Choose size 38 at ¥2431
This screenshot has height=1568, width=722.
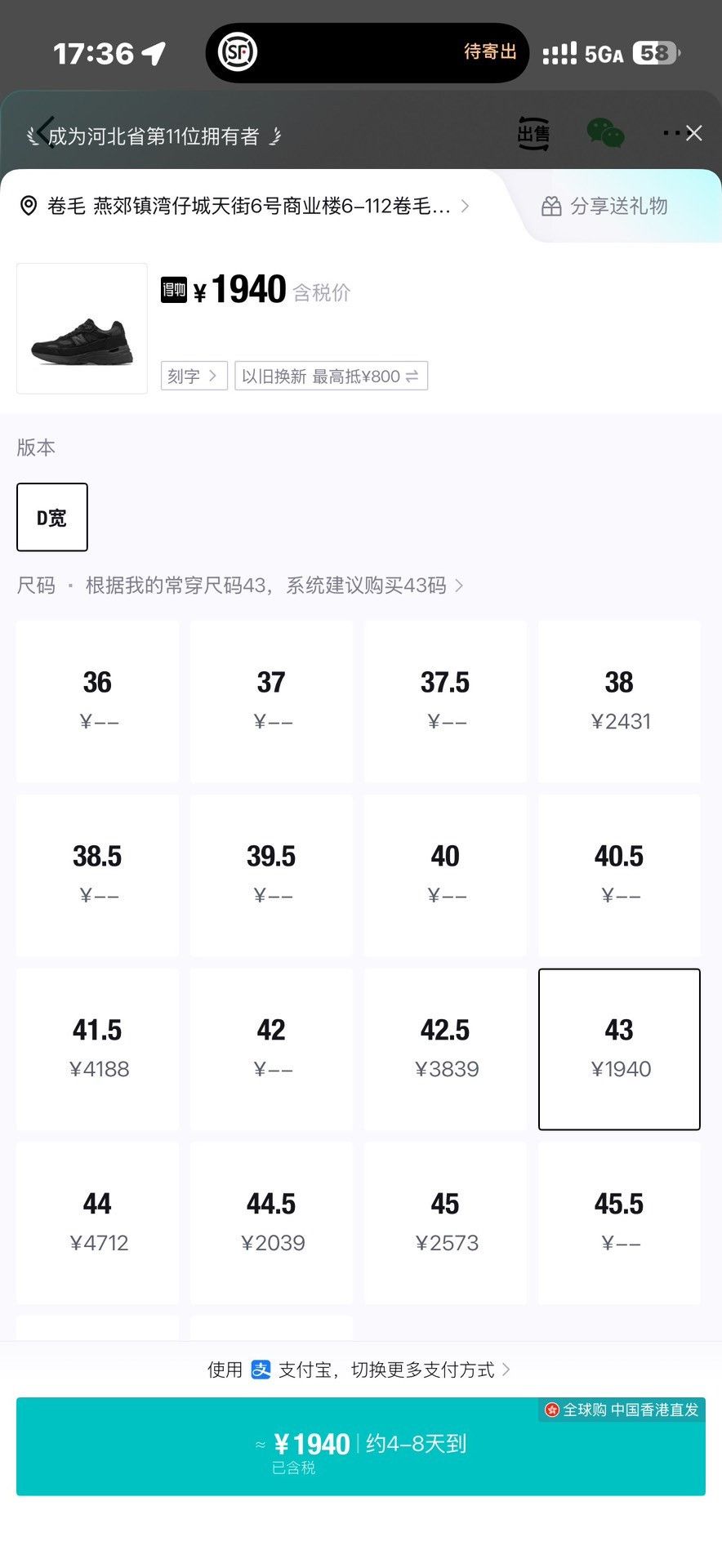coord(619,701)
